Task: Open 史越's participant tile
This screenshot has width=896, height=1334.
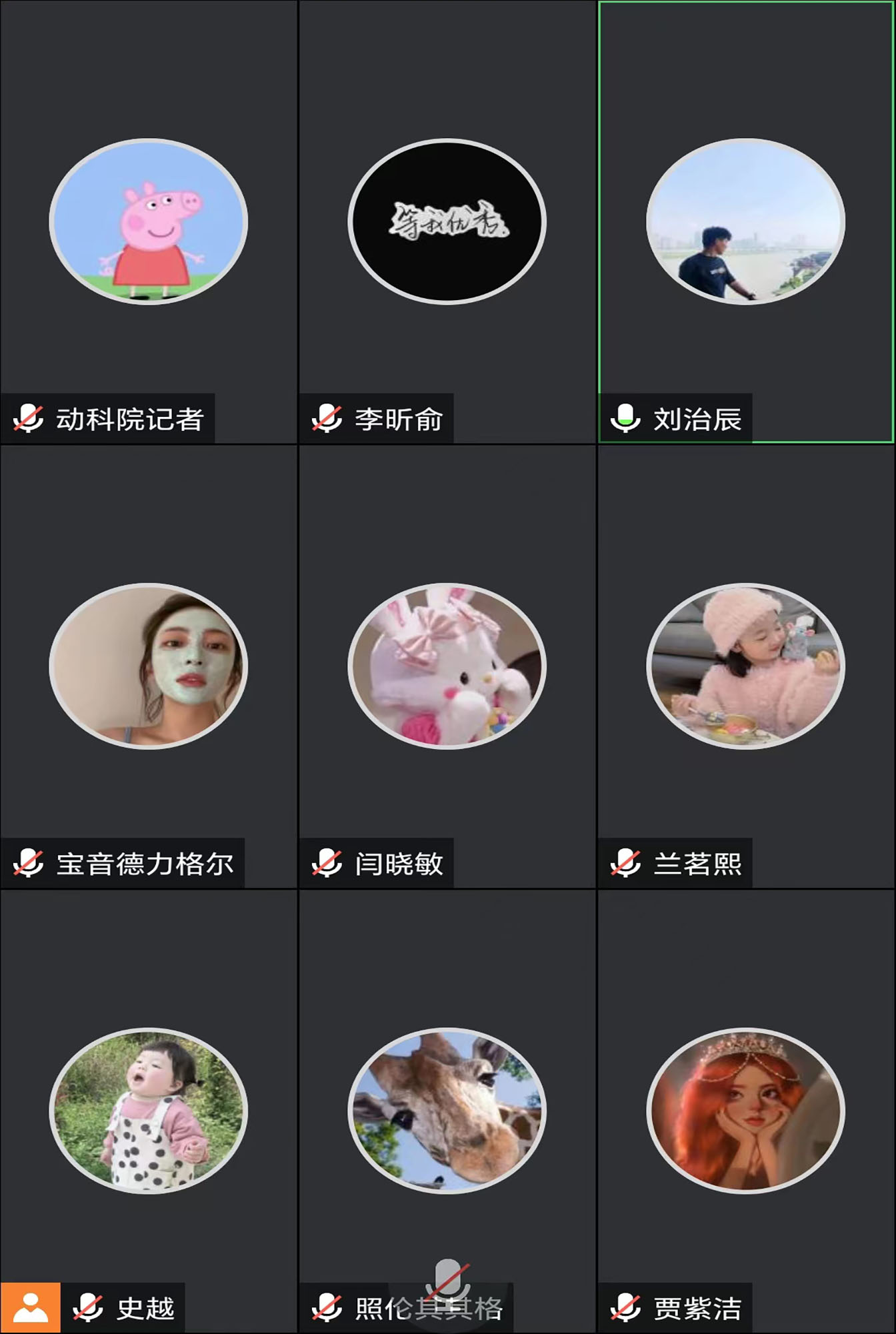Action: pos(149,1111)
